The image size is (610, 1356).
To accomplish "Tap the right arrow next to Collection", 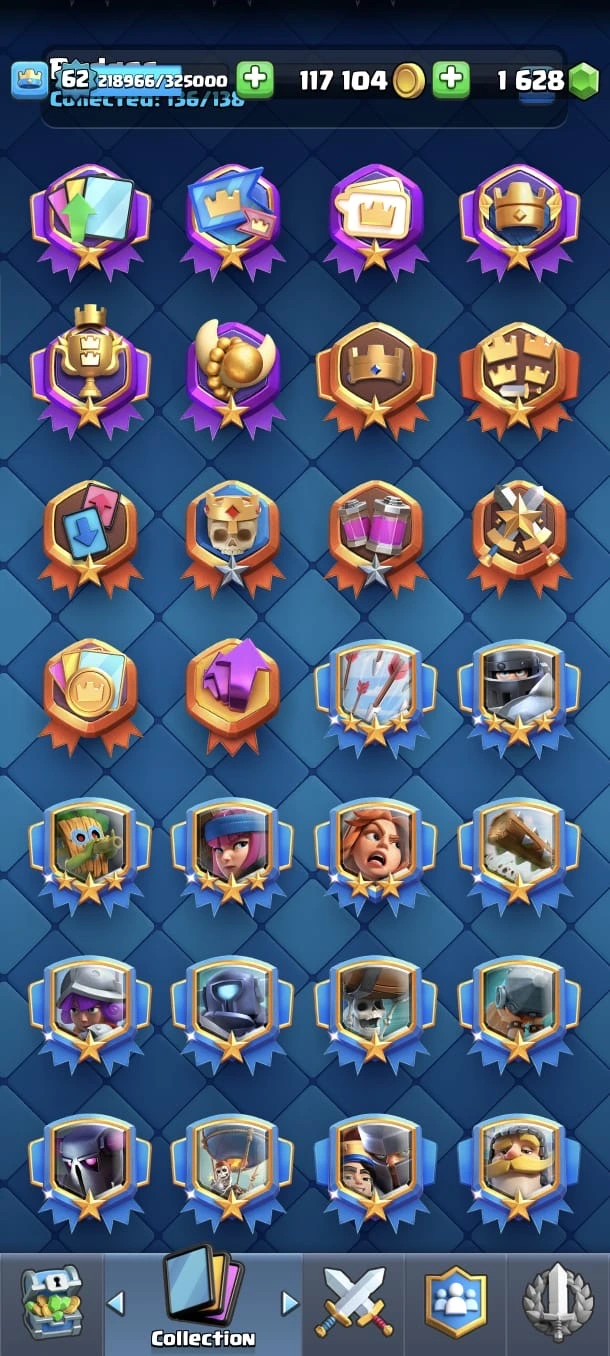I will click(290, 1302).
